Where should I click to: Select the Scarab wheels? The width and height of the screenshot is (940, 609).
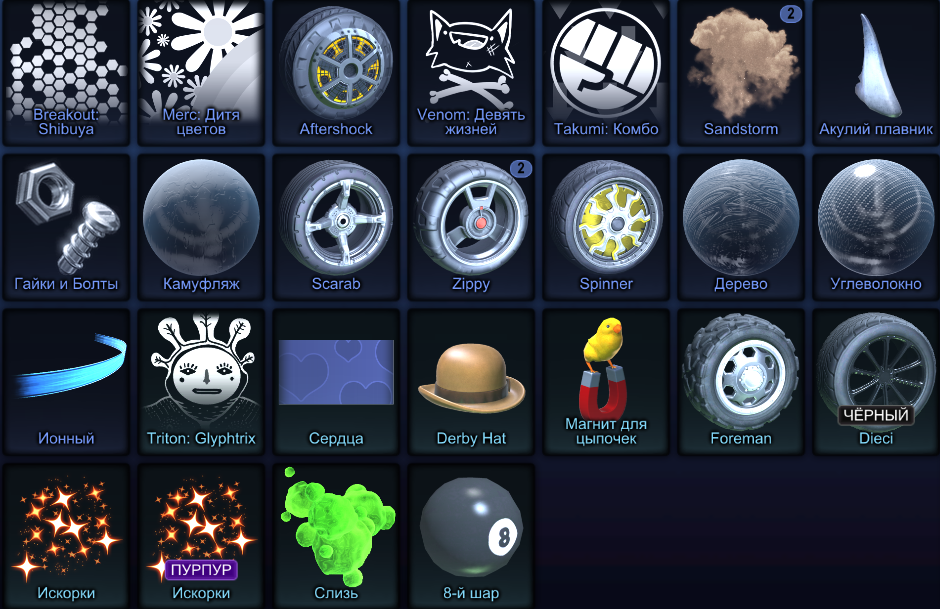336,225
